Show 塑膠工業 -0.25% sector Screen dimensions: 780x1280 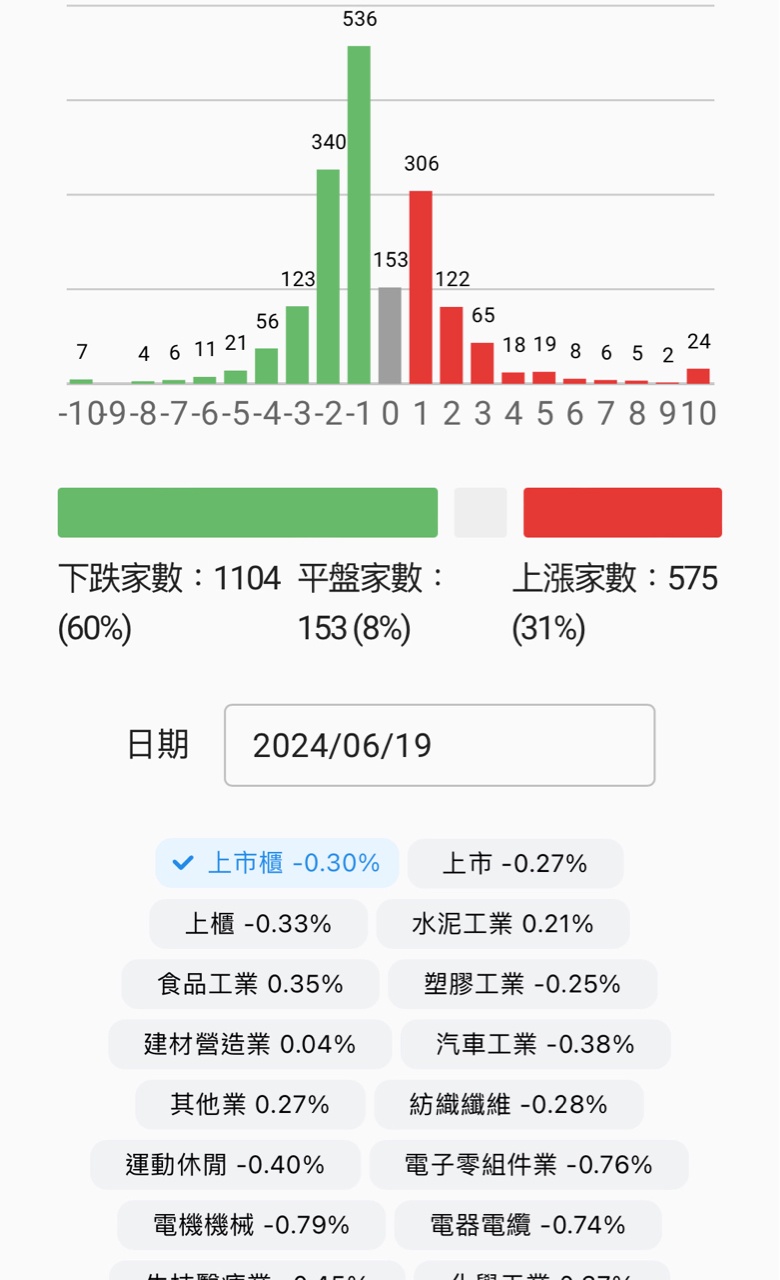522,984
